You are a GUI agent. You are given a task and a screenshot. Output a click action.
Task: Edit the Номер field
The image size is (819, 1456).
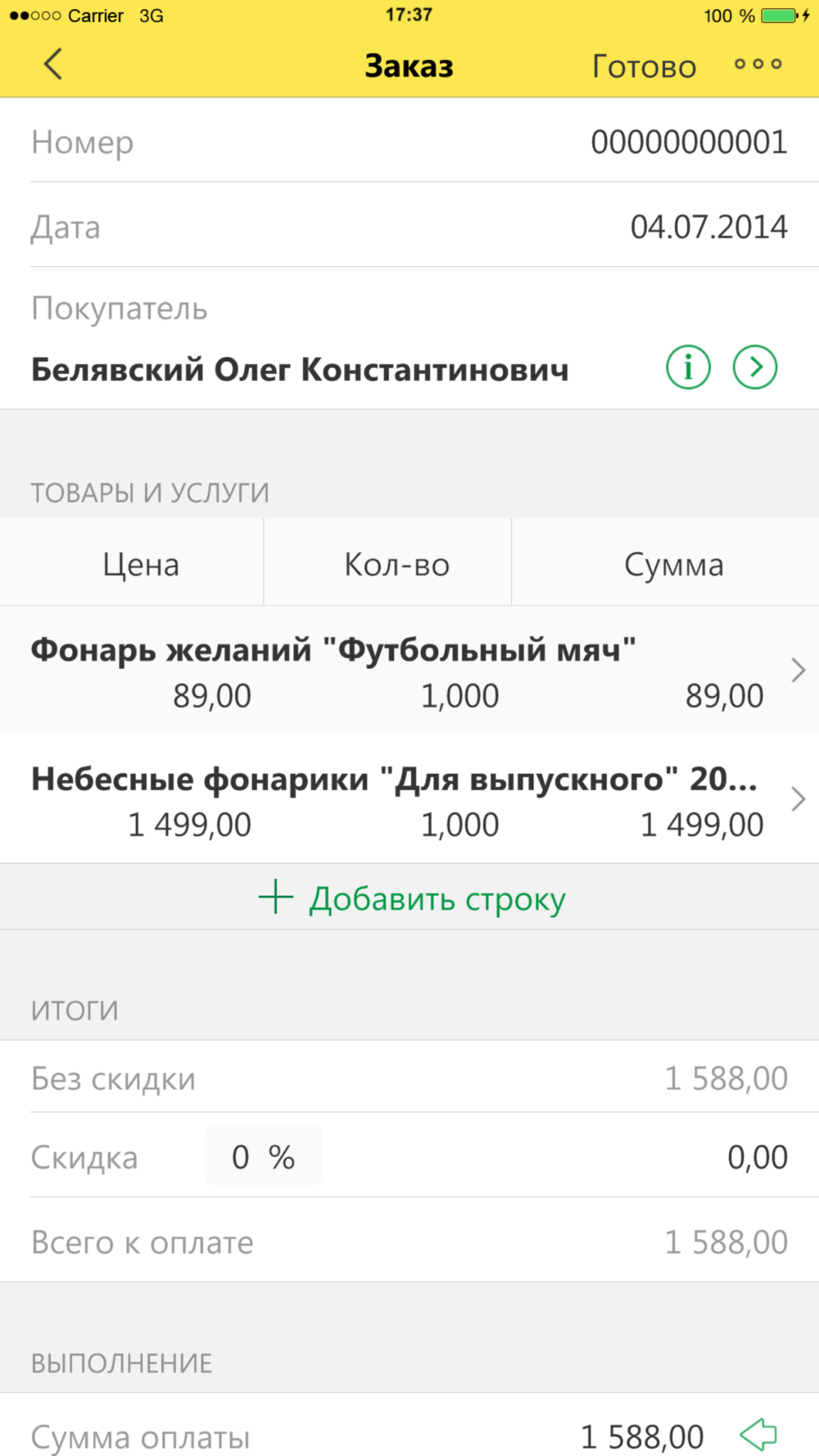click(688, 142)
